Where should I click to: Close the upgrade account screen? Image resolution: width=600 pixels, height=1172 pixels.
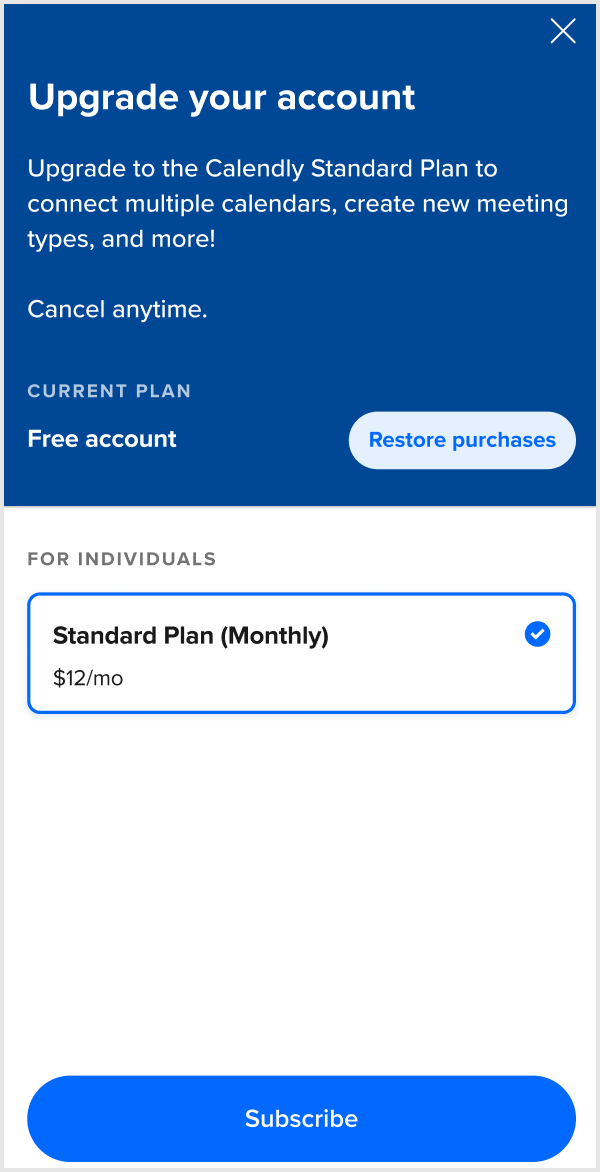(x=563, y=31)
